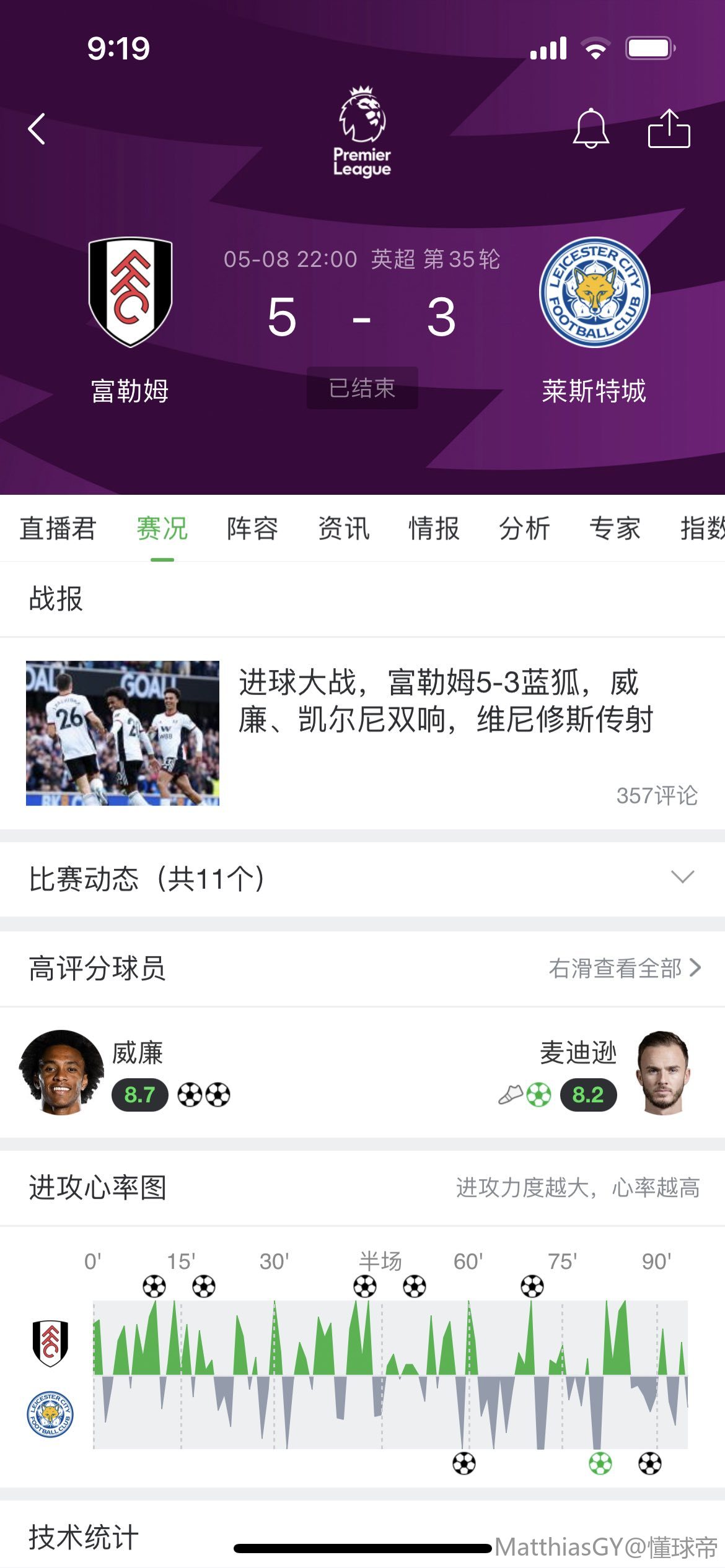725x1568 pixels.
Task: Switch to the 资讯 tab
Action: 343,529
